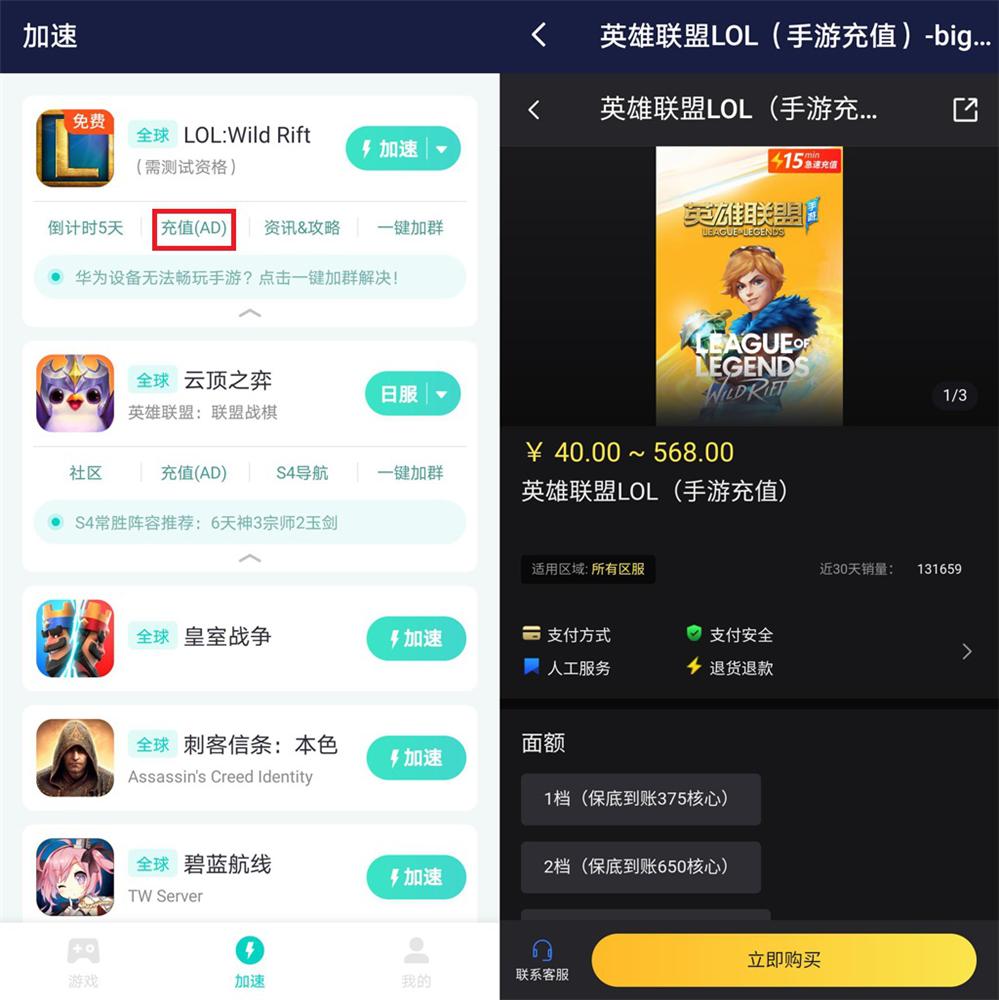Open the server dropdown arrow for LOL:Wild Rift

443,150
